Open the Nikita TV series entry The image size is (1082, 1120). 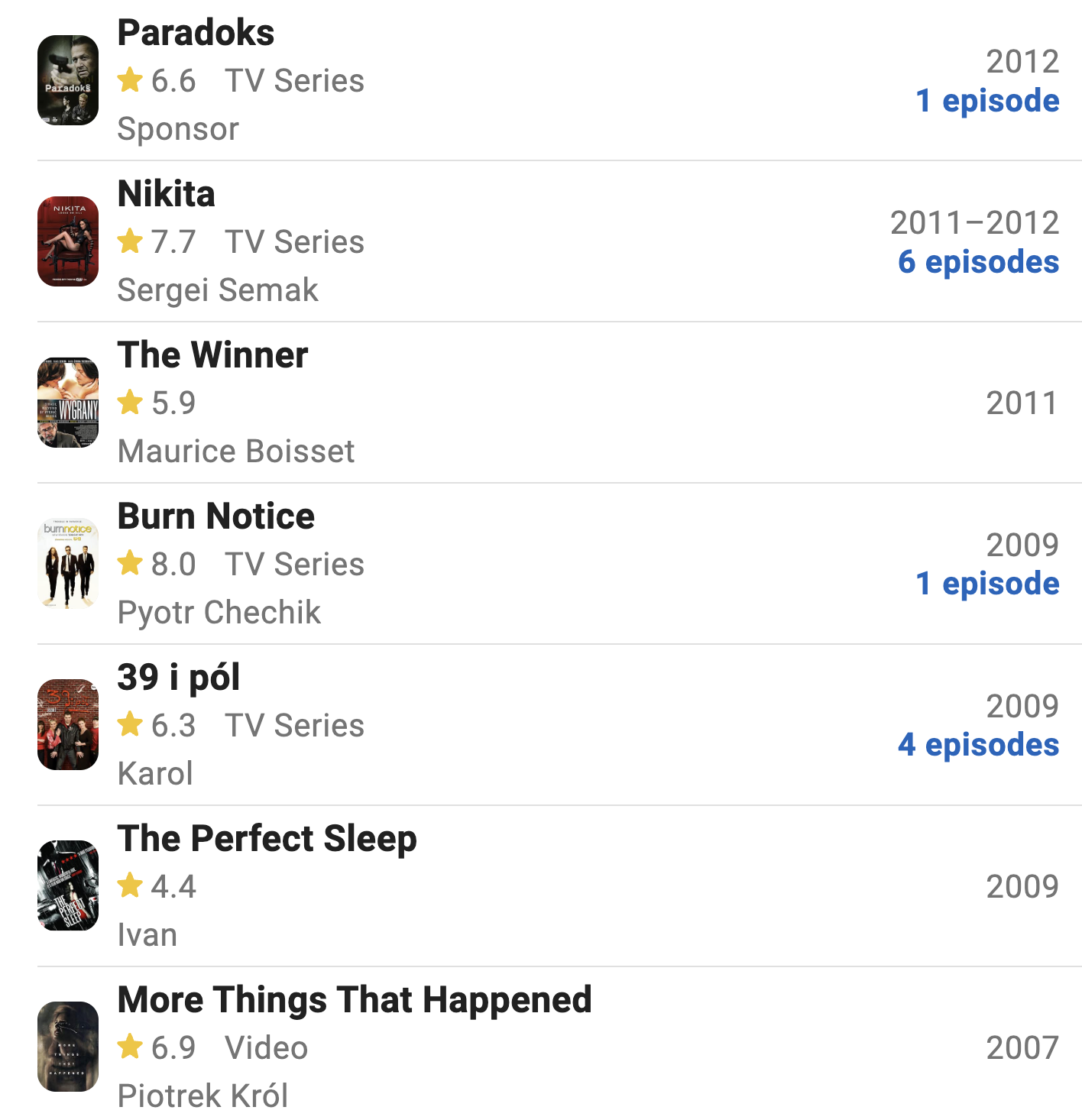(x=167, y=194)
